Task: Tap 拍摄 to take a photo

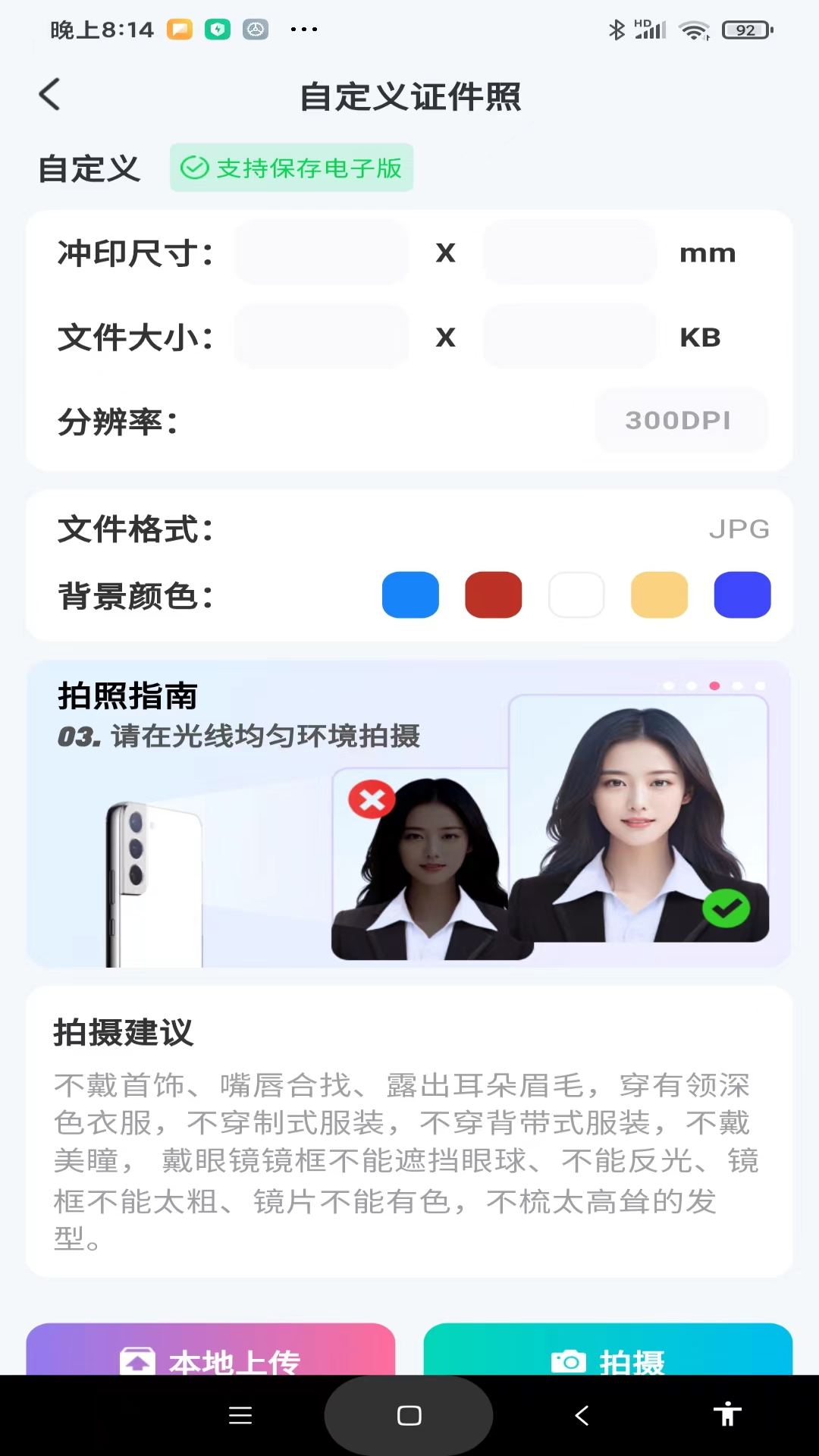Action: (607, 1353)
